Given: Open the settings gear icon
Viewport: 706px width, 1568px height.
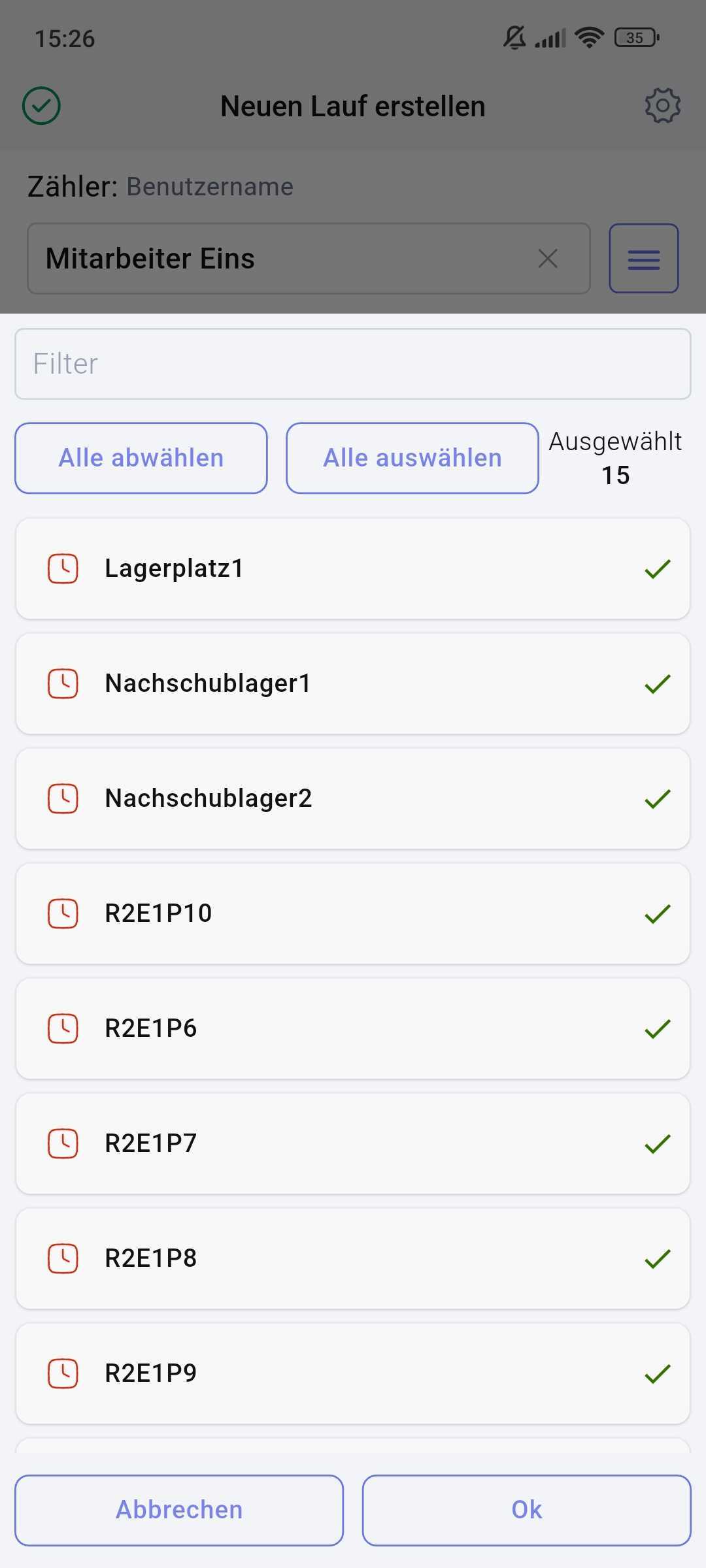Looking at the screenshot, I should point(662,105).
